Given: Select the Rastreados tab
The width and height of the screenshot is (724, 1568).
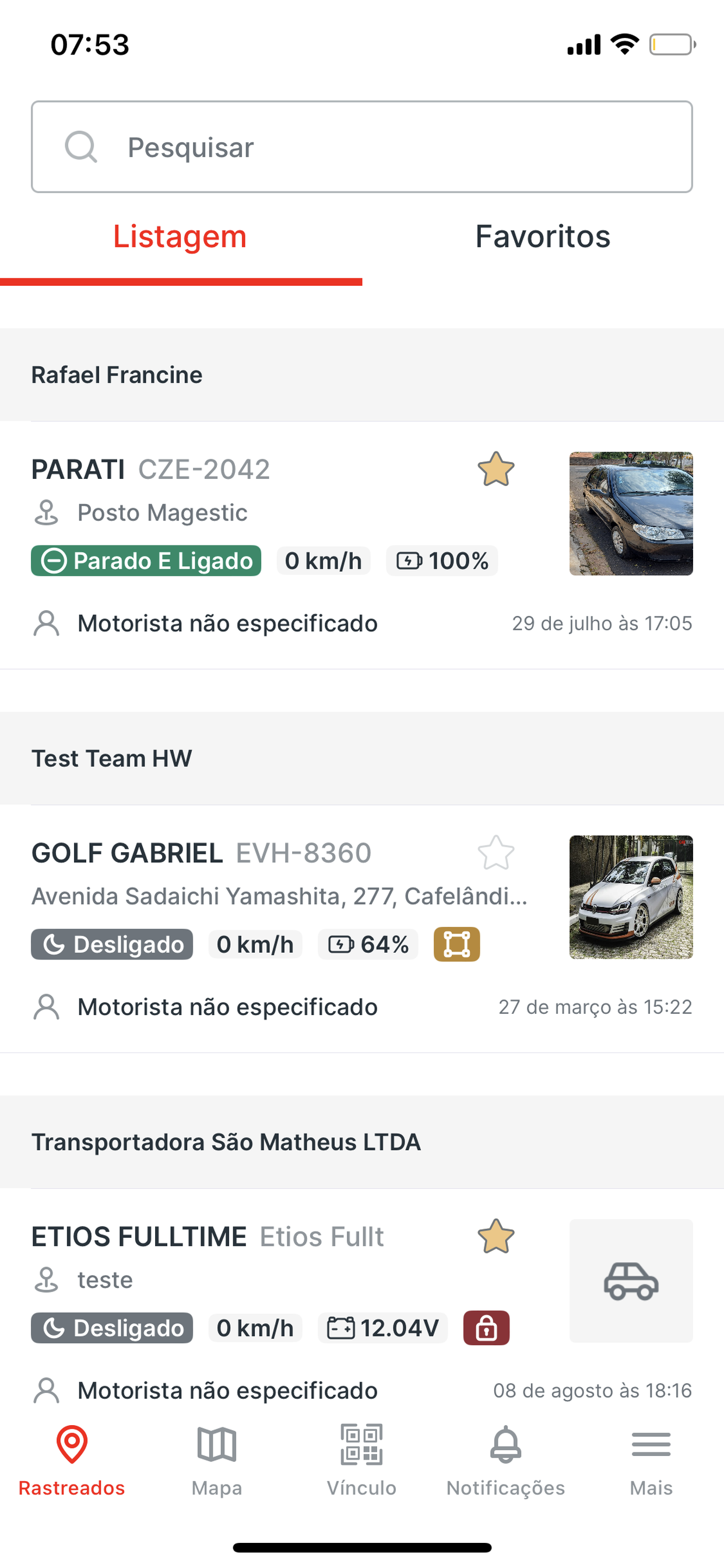Looking at the screenshot, I should 72,1461.
